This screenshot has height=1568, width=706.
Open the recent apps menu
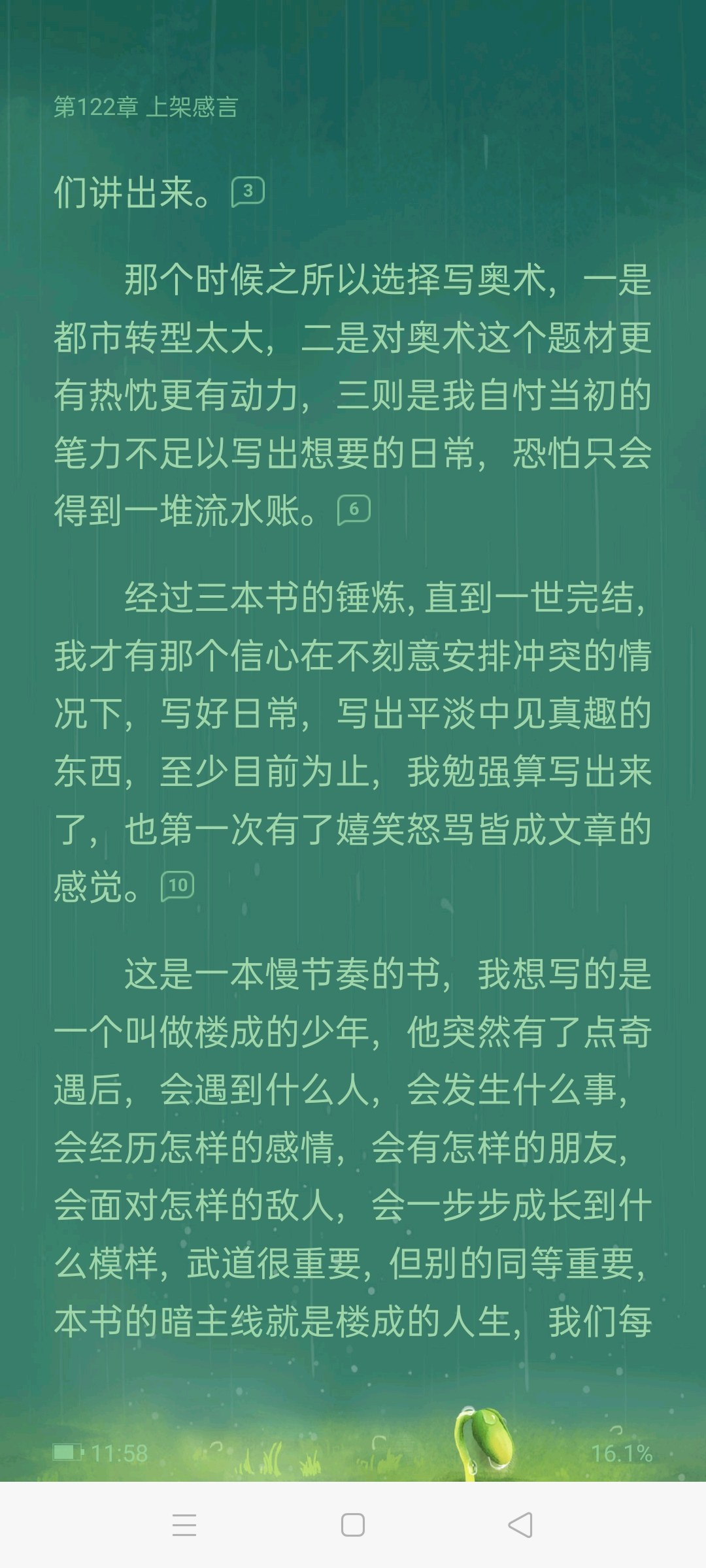click(x=184, y=1525)
